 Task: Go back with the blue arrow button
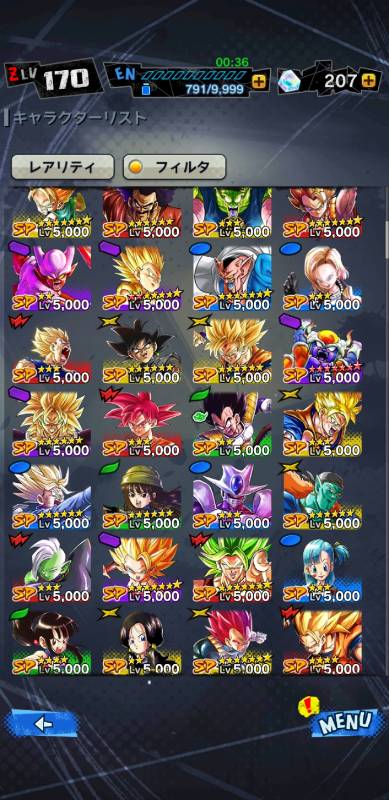tap(42, 722)
